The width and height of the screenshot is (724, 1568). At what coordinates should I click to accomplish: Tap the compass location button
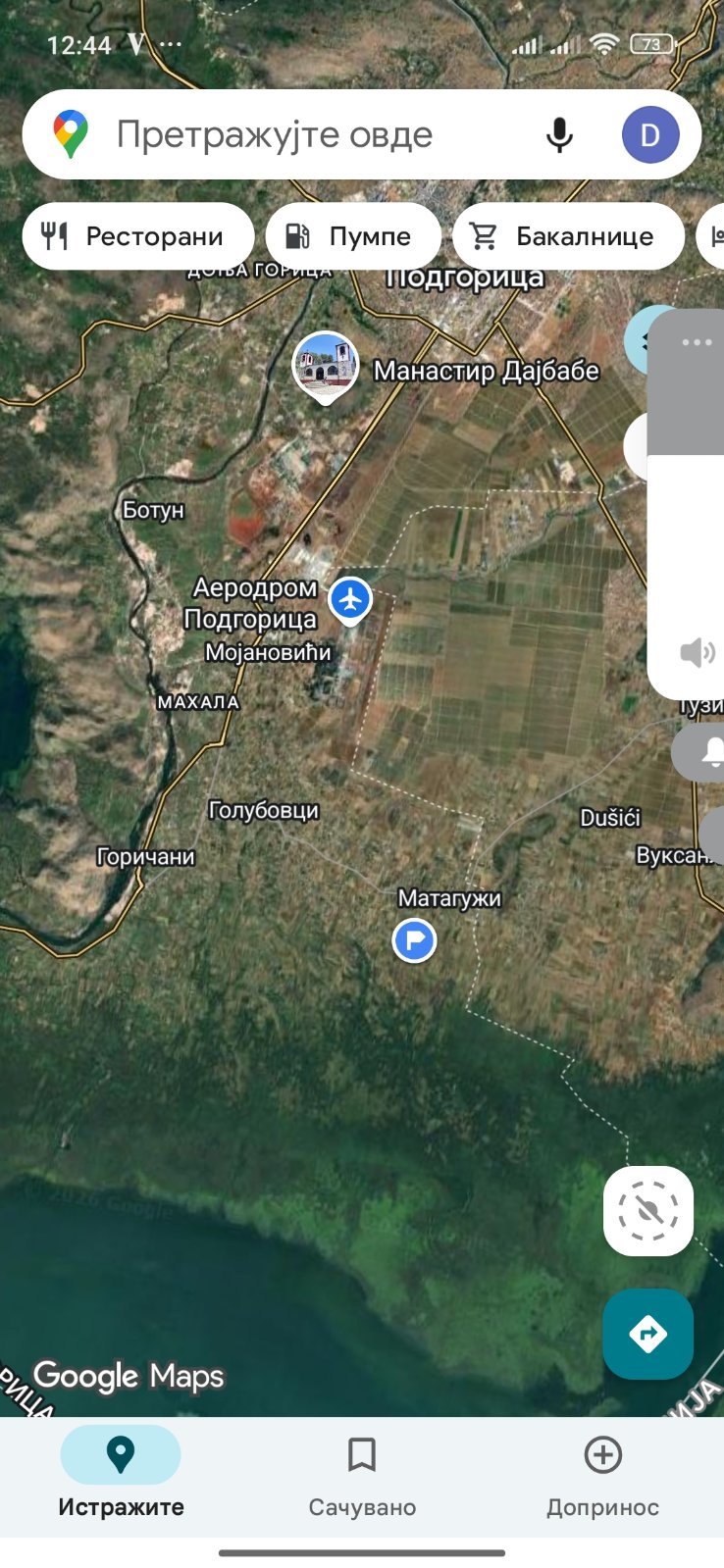647,1211
